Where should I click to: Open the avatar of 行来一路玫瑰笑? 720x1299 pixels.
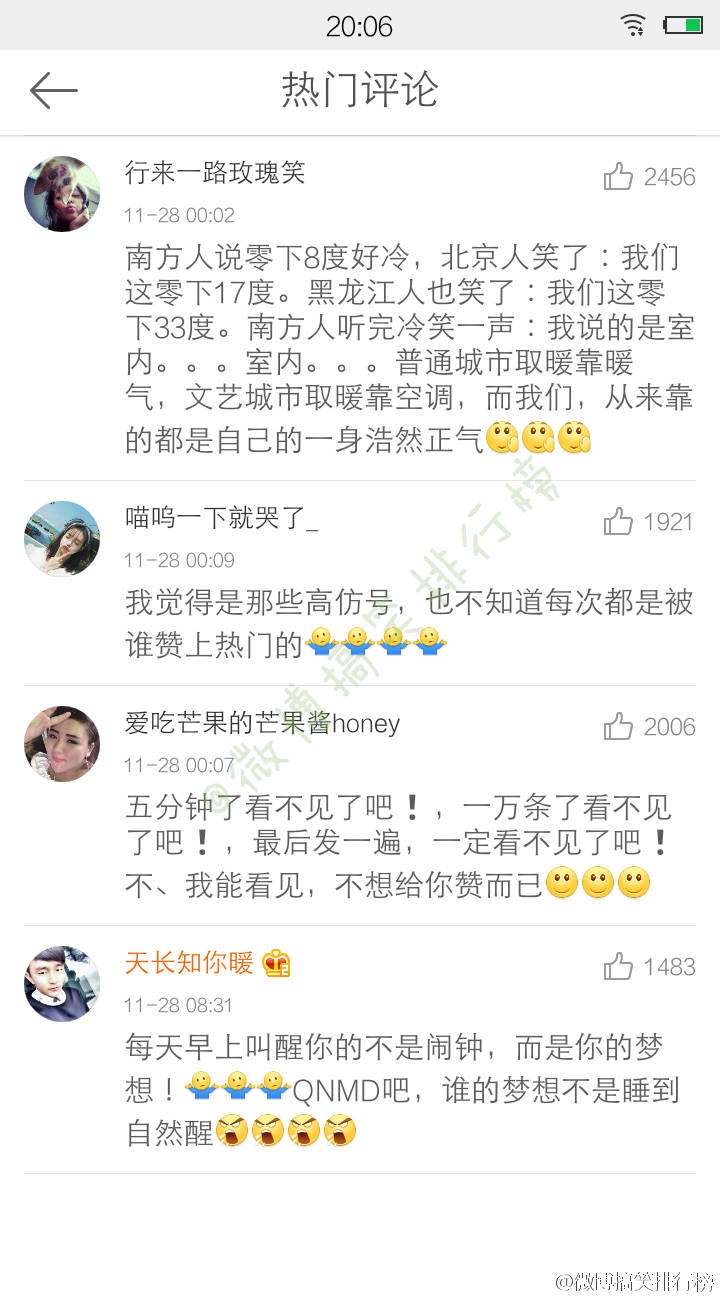click(x=62, y=194)
